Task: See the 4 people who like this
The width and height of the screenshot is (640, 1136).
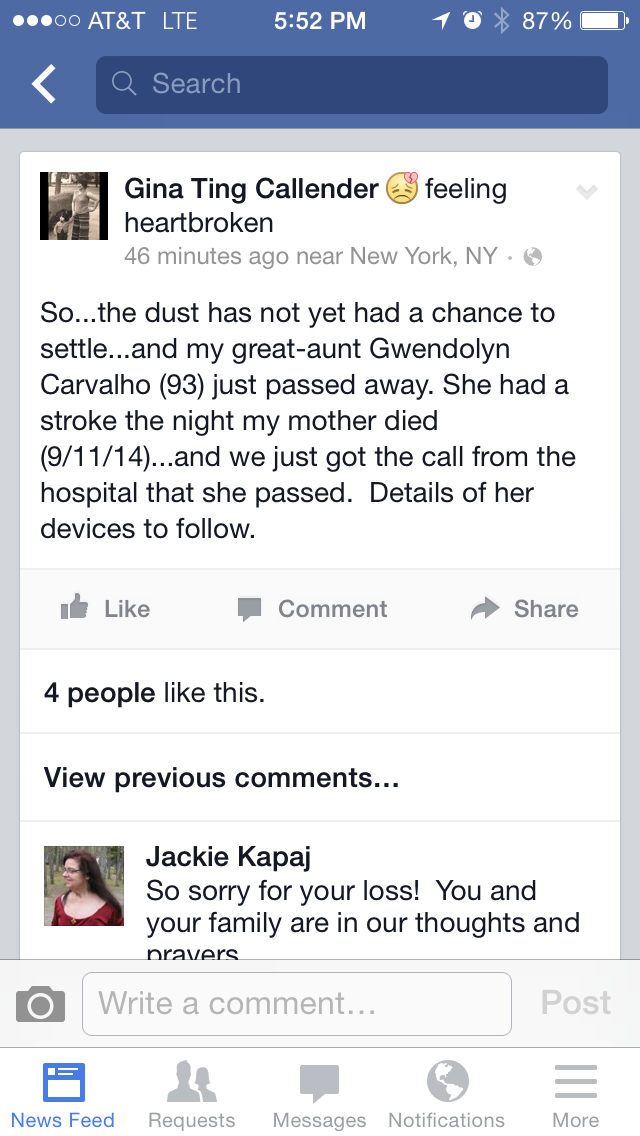Action: tap(154, 692)
